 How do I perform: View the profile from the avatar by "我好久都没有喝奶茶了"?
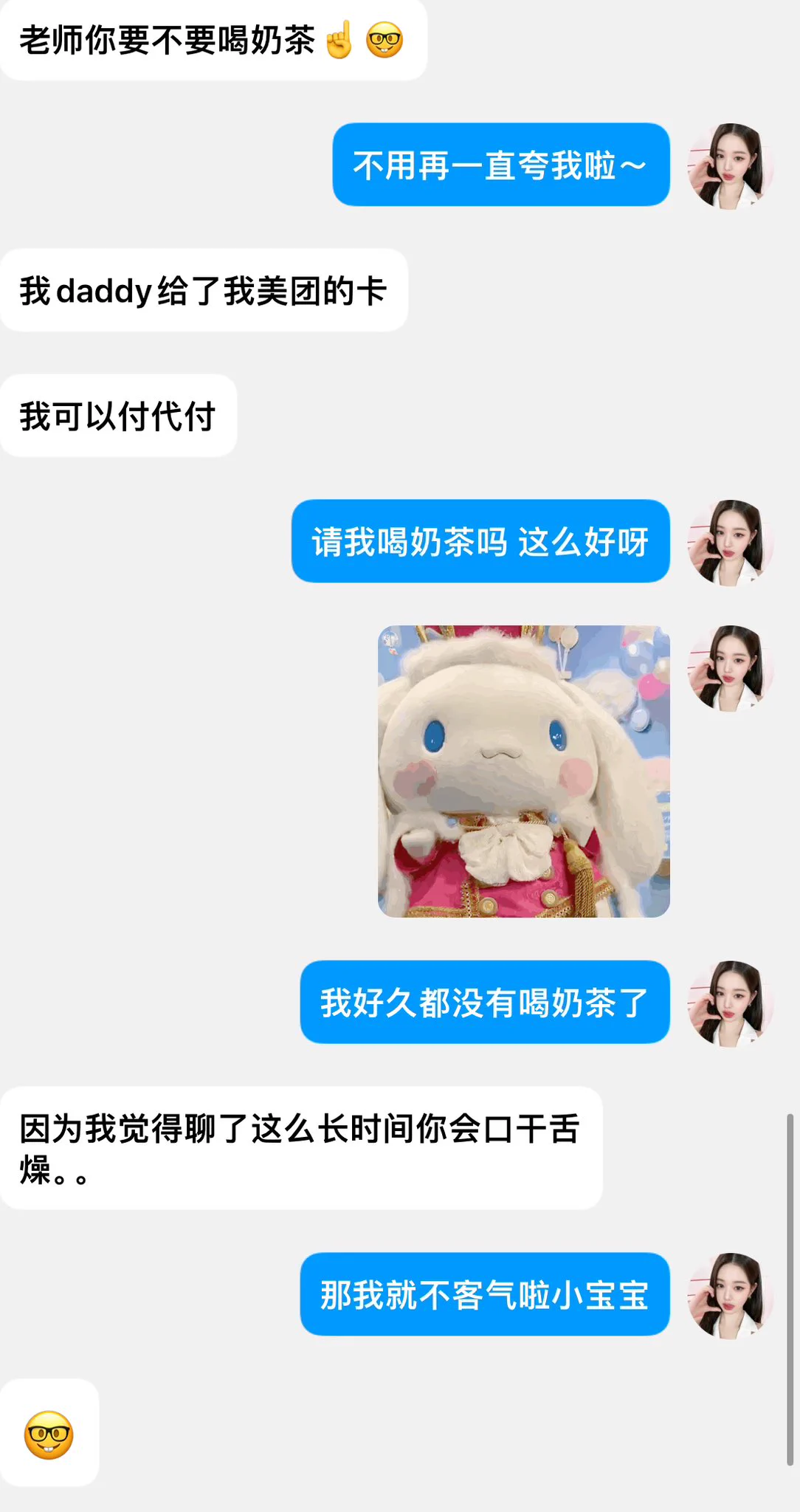(x=730, y=1003)
